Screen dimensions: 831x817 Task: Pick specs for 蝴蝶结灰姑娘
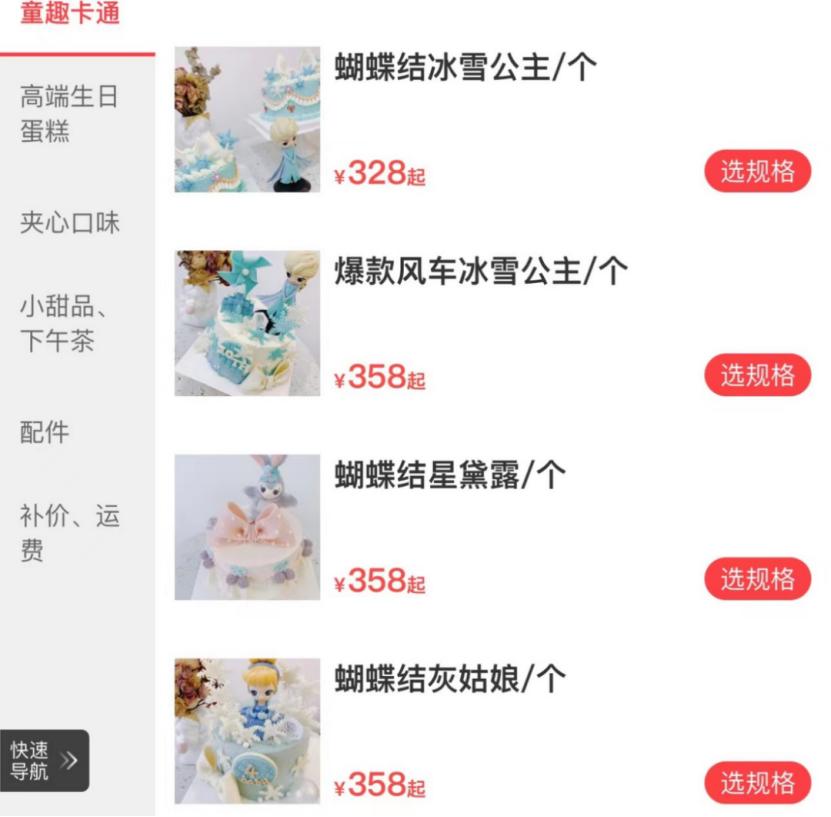pos(757,782)
